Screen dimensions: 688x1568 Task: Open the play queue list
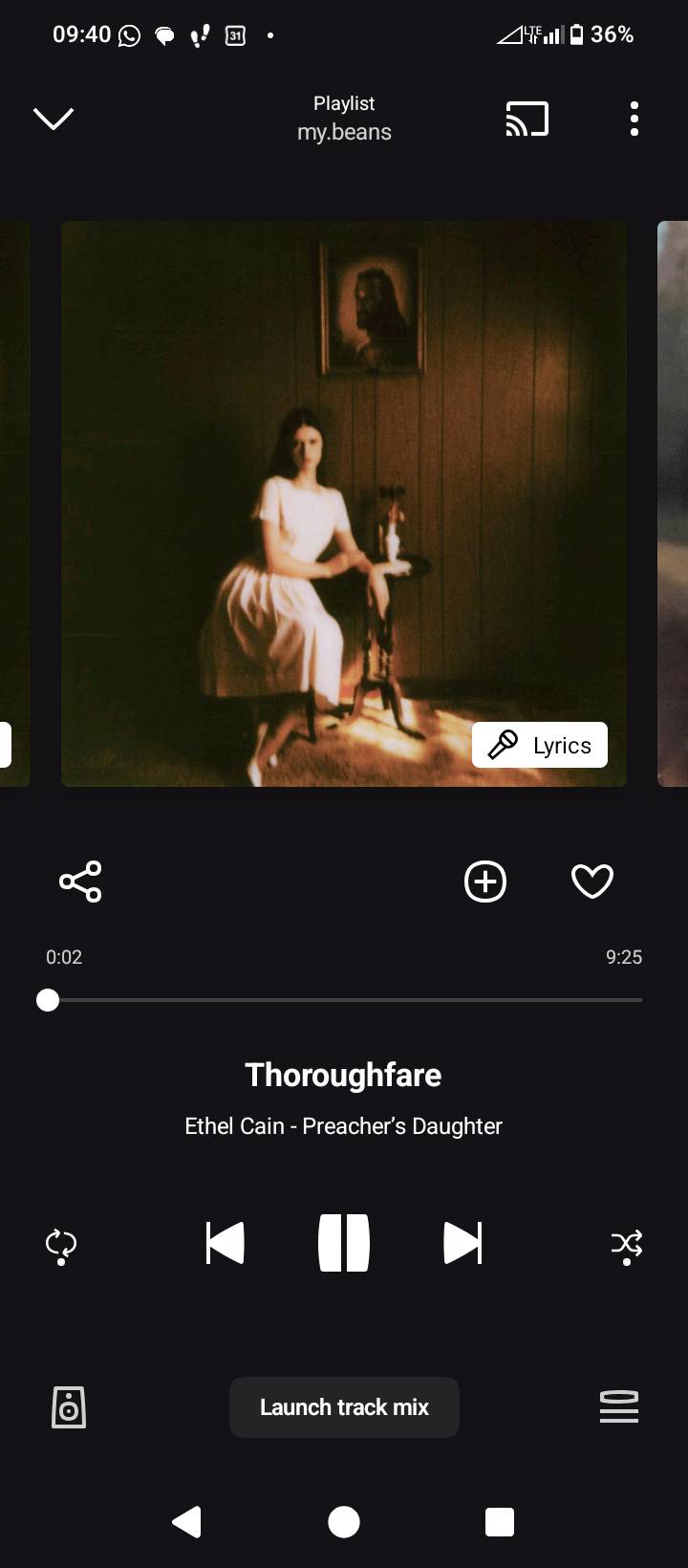pyautogui.click(x=619, y=1407)
